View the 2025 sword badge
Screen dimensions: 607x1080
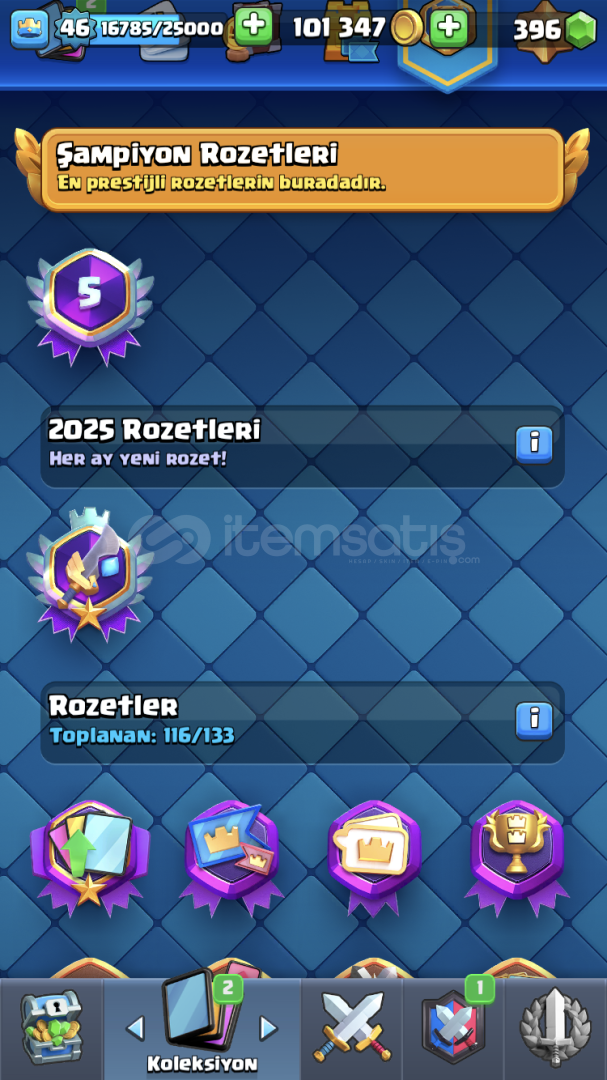[90, 575]
